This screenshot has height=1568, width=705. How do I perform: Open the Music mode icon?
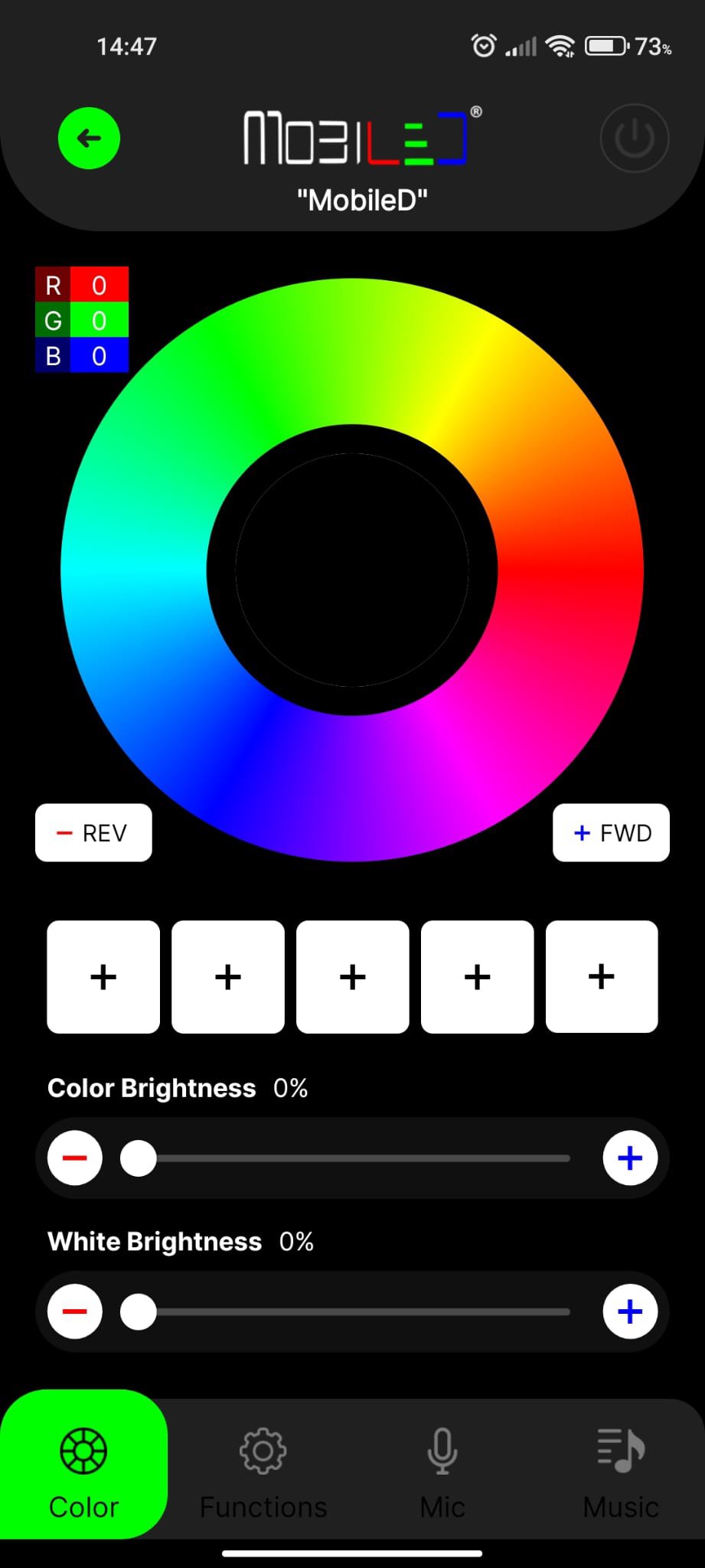click(x=619, y=1449)
